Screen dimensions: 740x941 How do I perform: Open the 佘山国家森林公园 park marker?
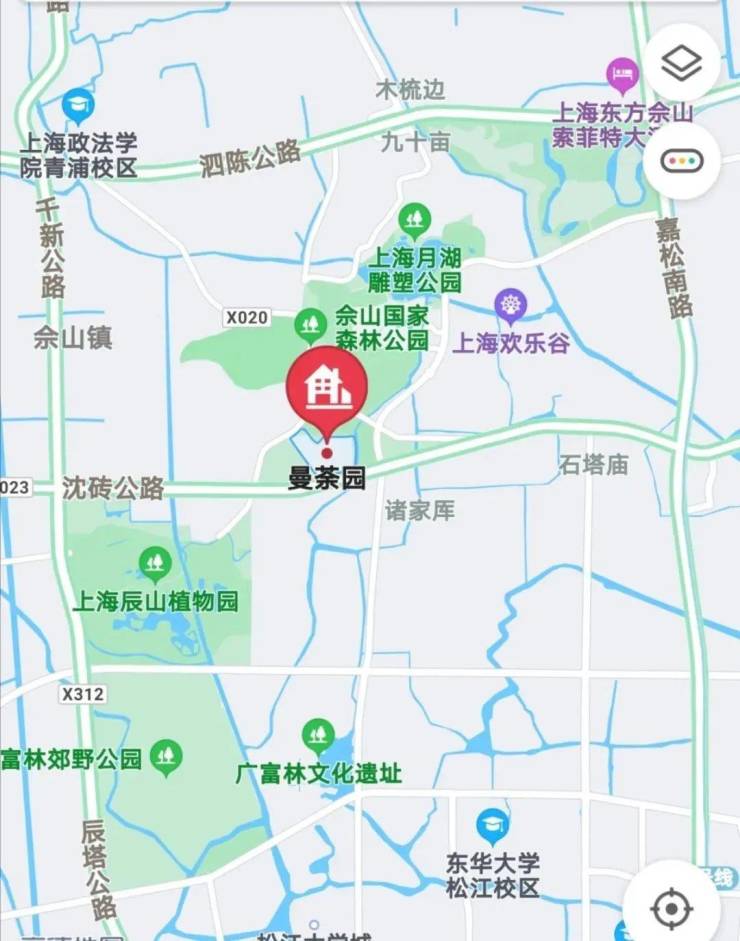tap(311, 324)
